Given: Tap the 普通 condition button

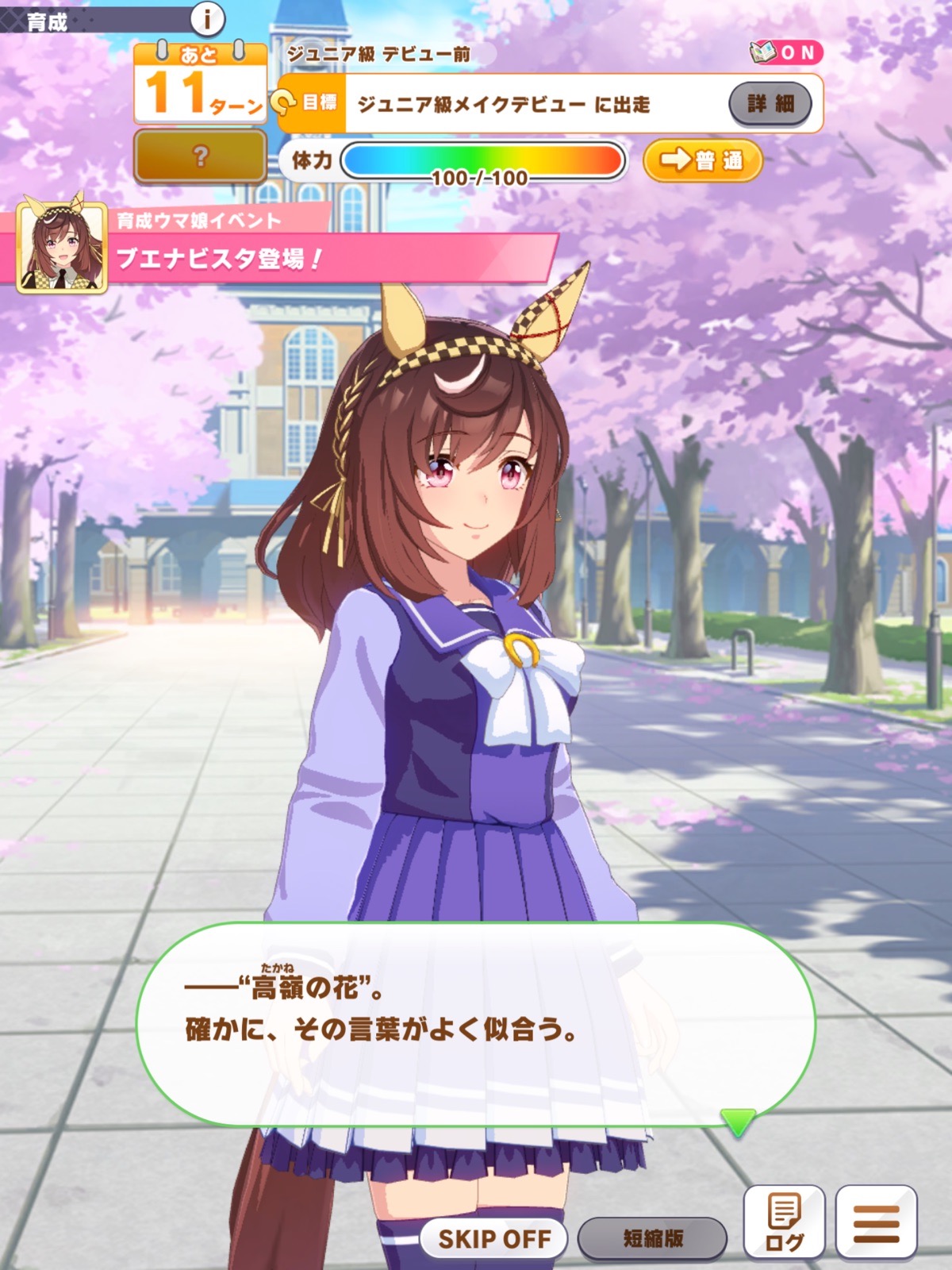Looking at the screenshot, I should pos(702,160).
